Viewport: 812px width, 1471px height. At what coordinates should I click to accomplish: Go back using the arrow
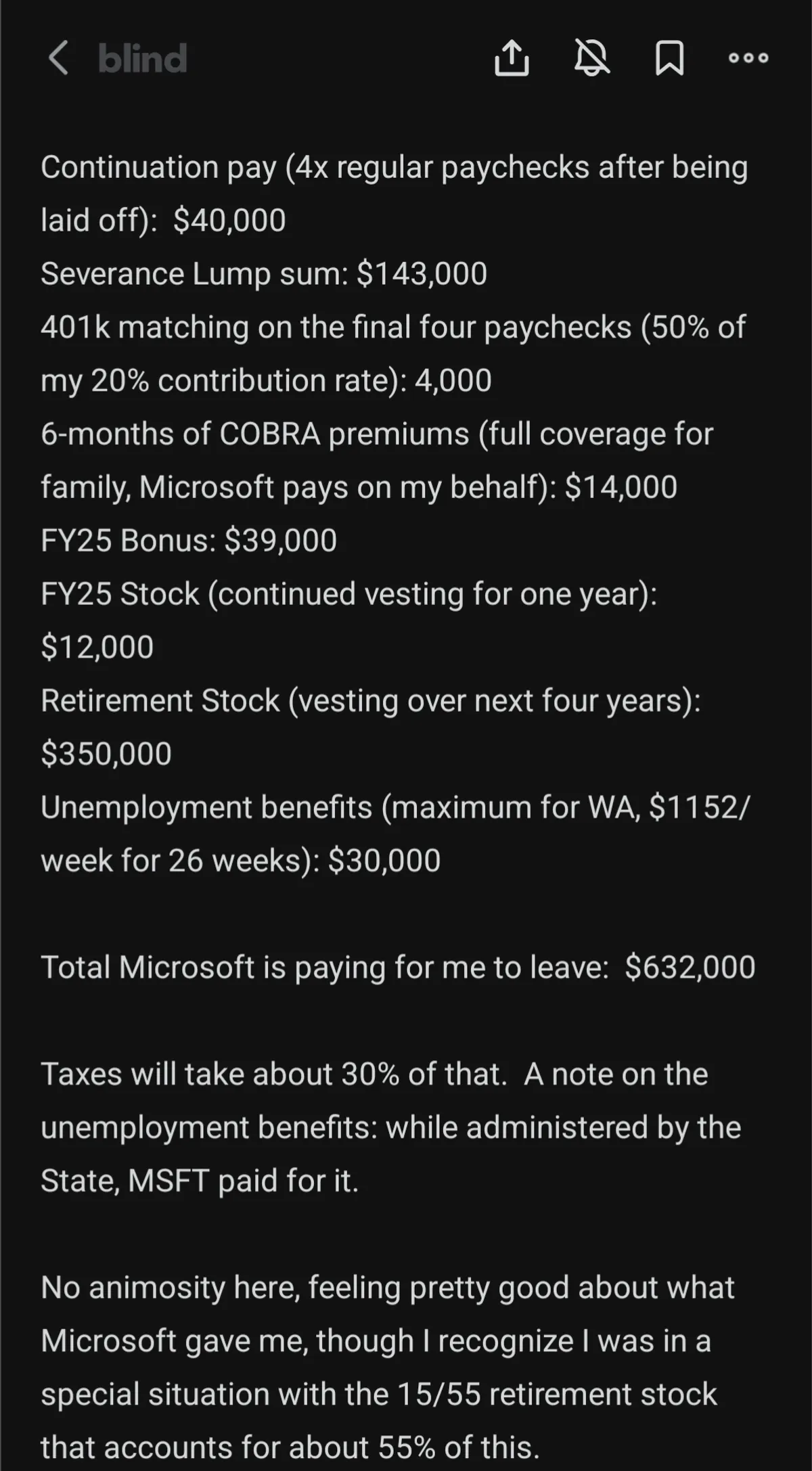coord(58,58)
